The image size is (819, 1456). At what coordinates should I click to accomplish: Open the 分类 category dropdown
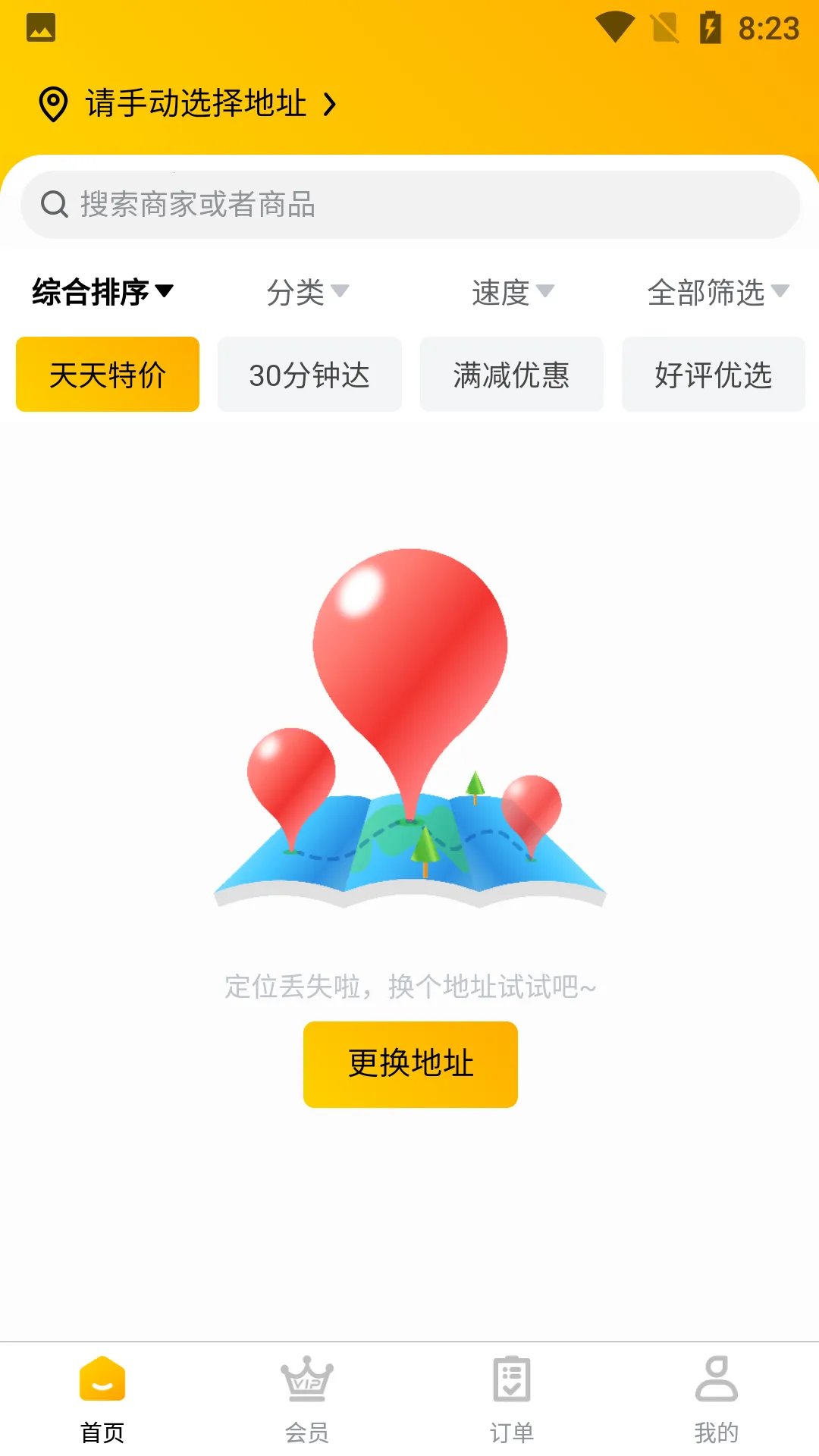pos(309,291)
